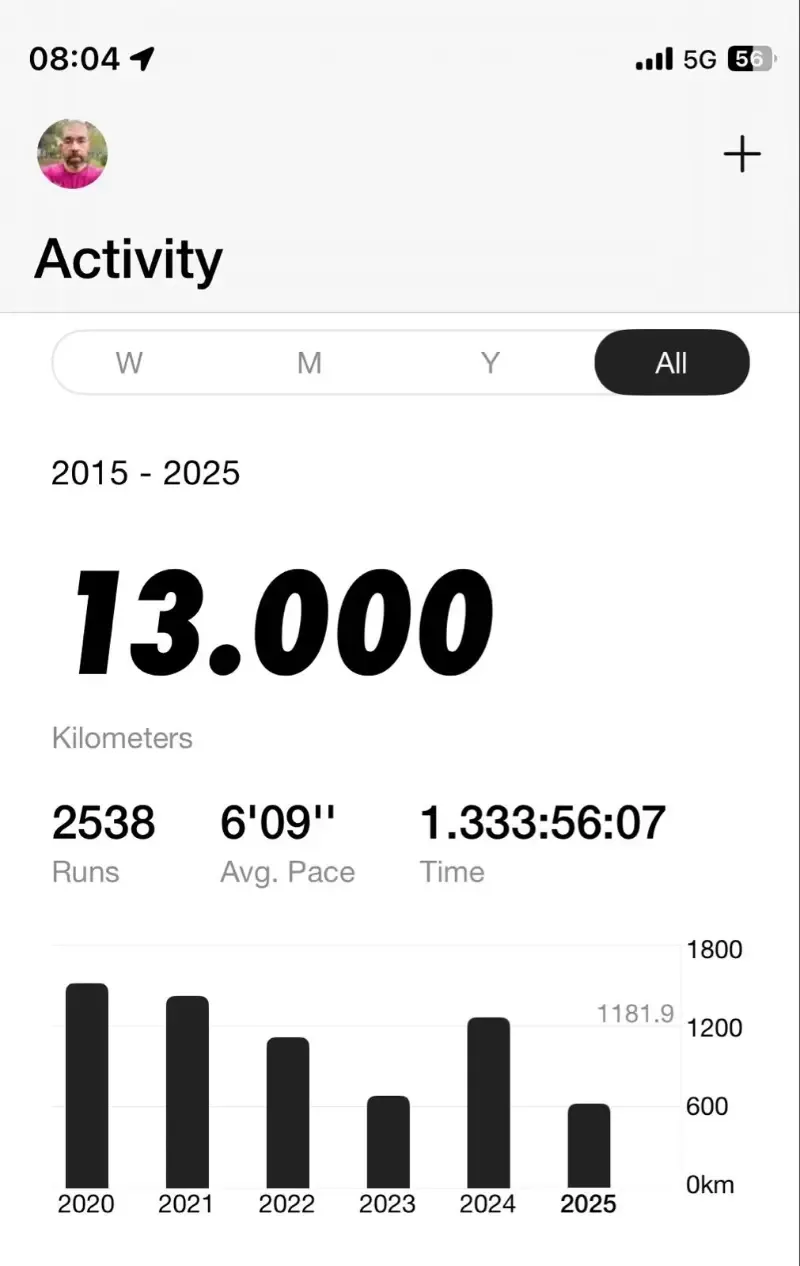This screenshot has width=800, height=1266.
Task: Switch to the M monthly view
Action: point(309,362)
